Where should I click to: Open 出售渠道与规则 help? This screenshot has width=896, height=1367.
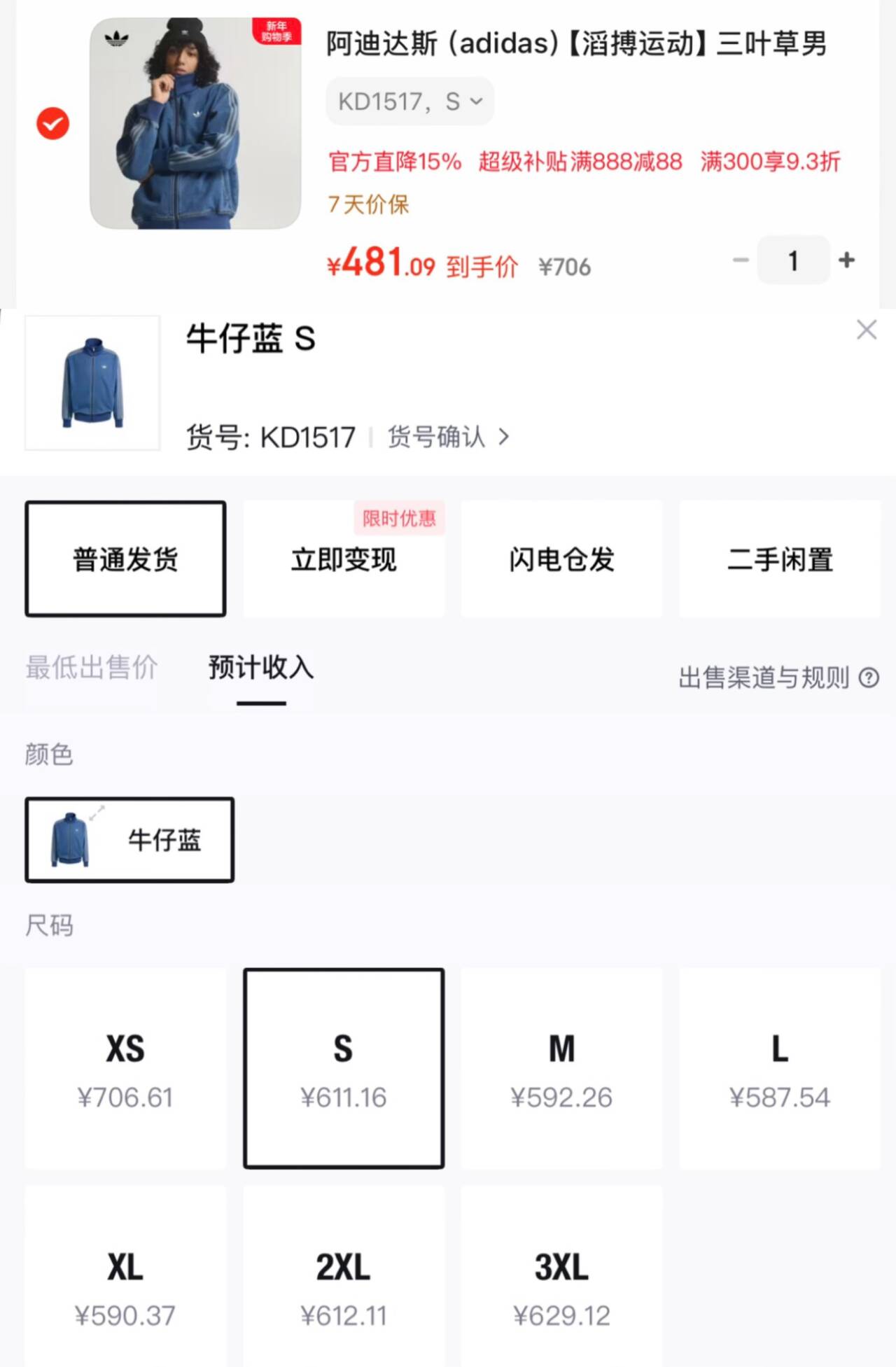(778, 678)
